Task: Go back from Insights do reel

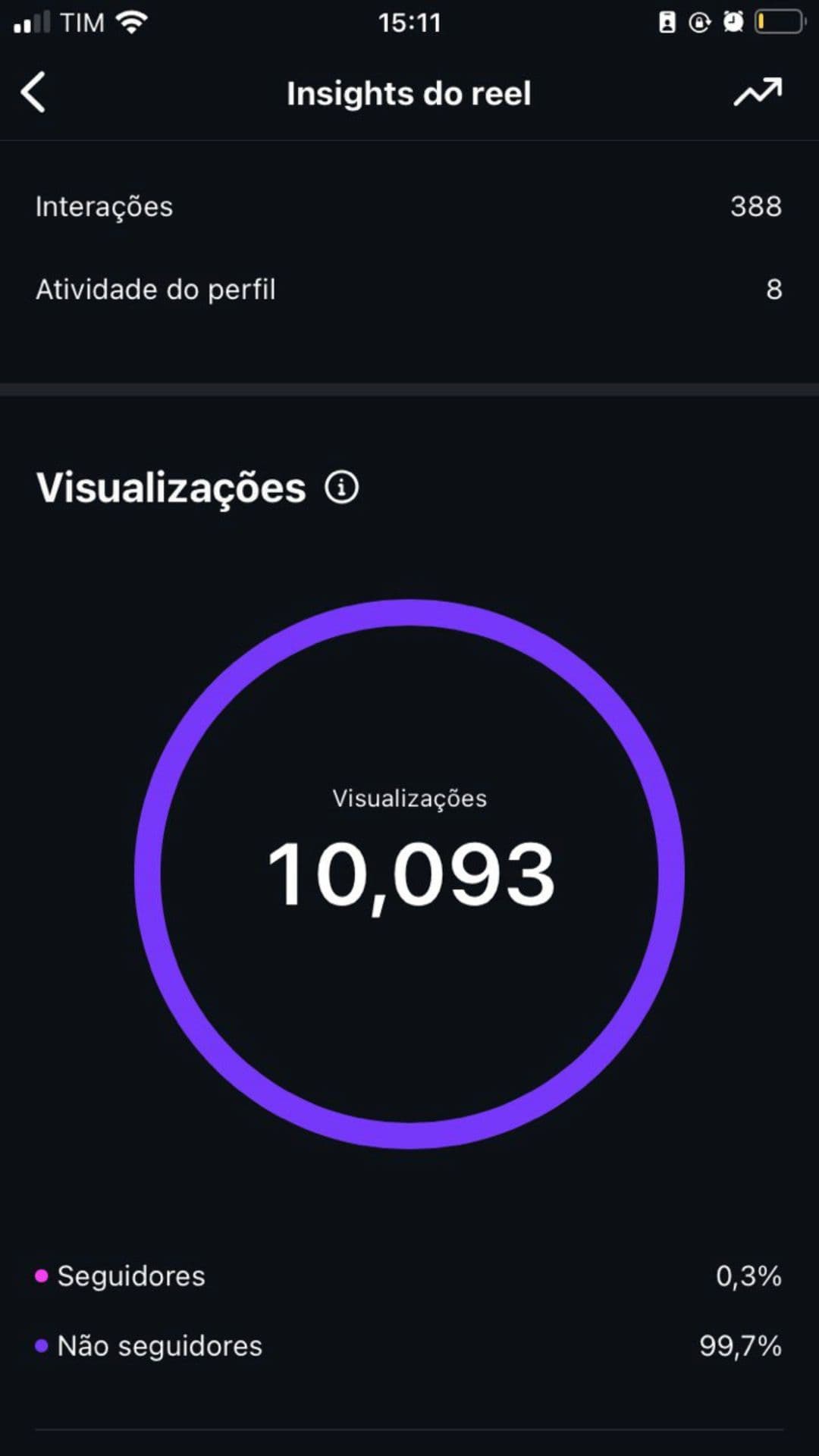Action: pos(33,93)
